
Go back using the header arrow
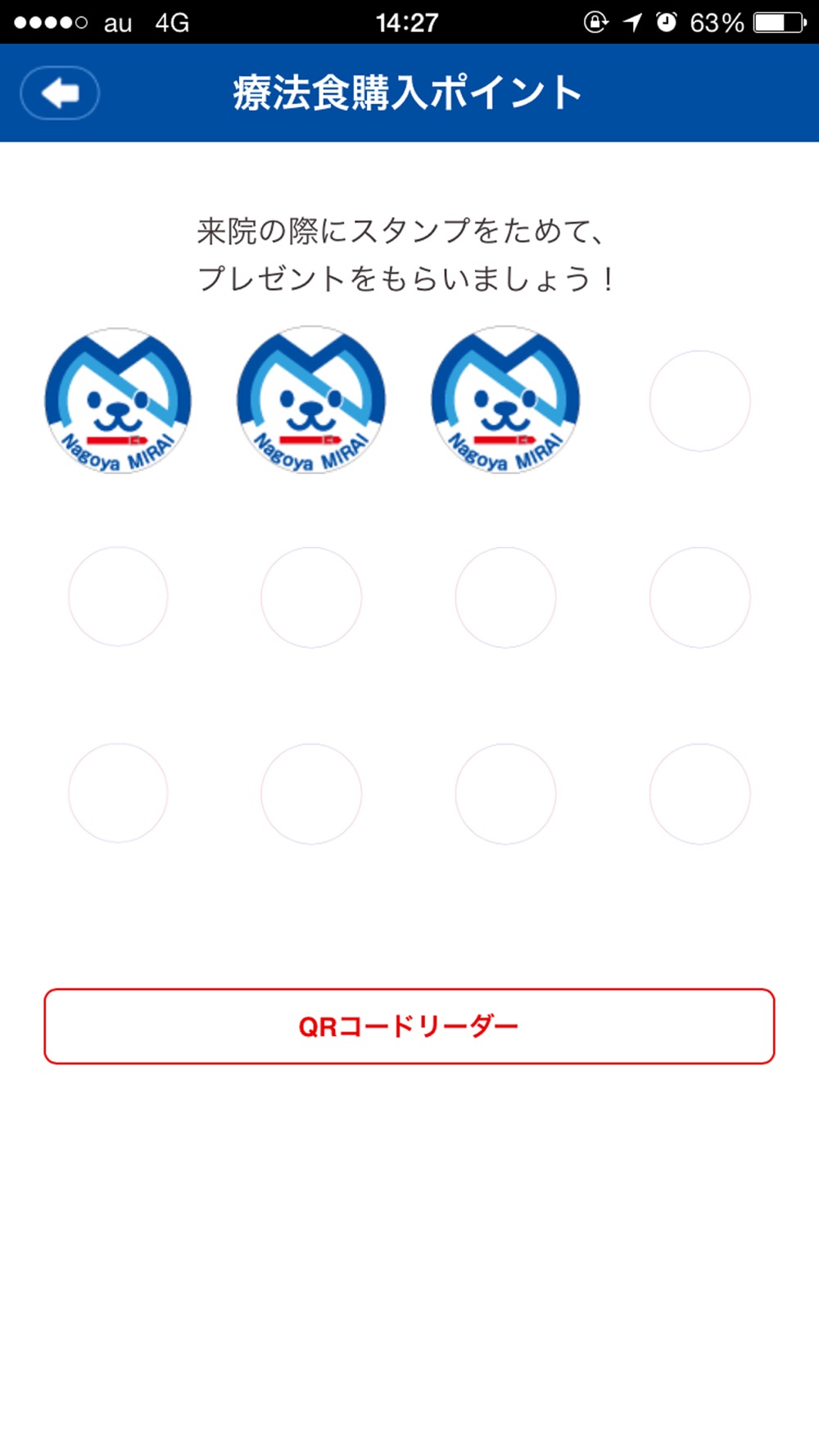point(60,93)
